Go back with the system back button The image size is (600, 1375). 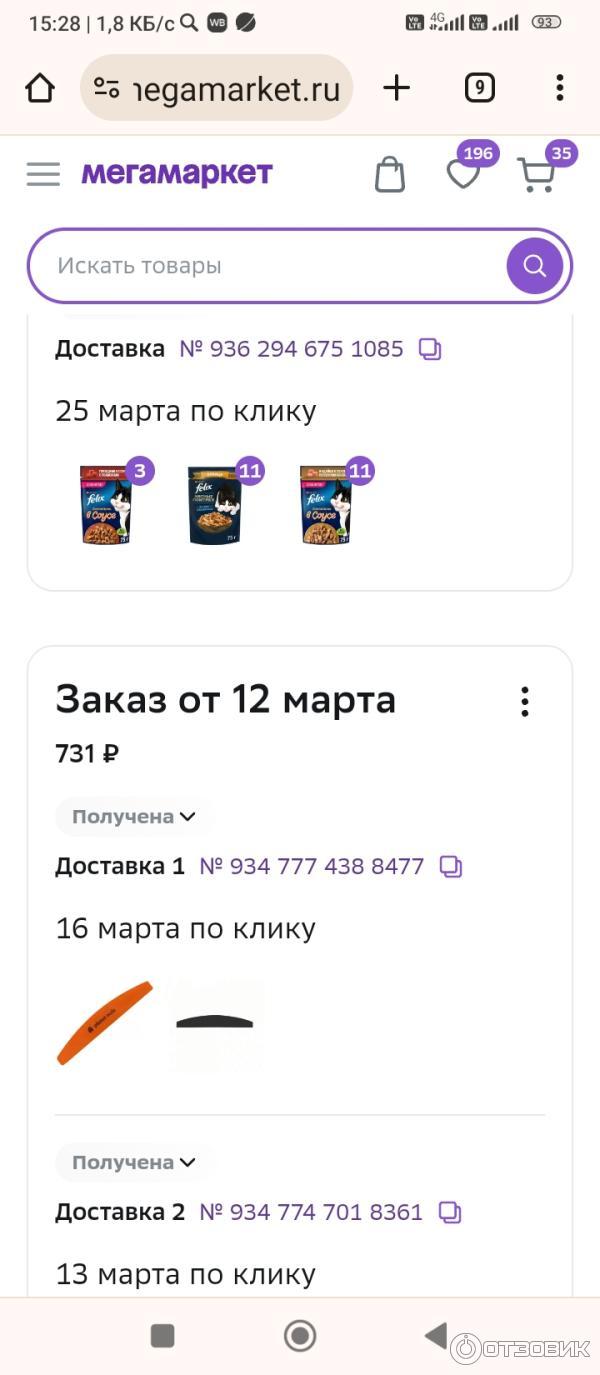[x=435, y=1335]
